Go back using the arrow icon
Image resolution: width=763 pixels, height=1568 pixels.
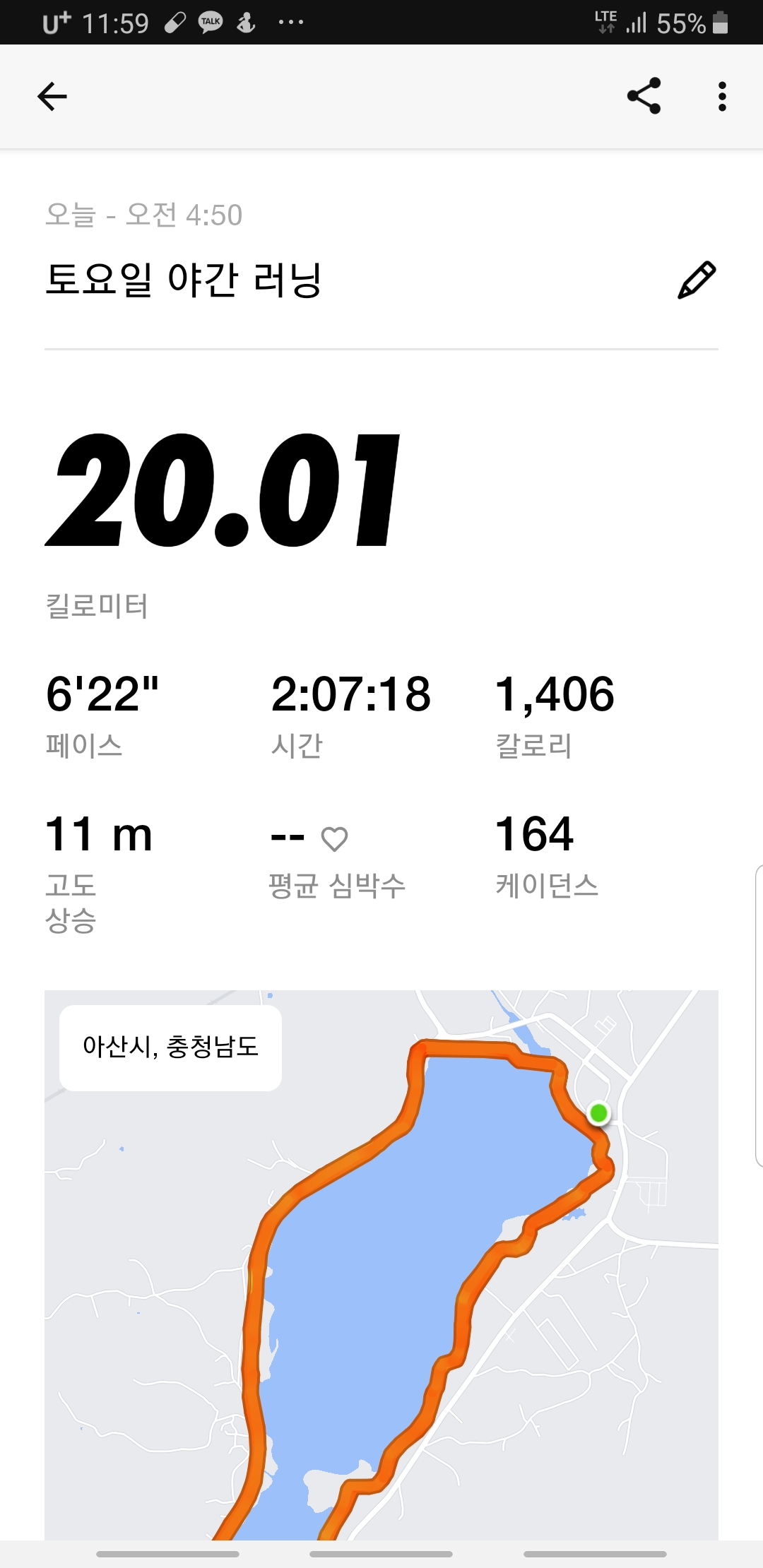click(52, 97)
